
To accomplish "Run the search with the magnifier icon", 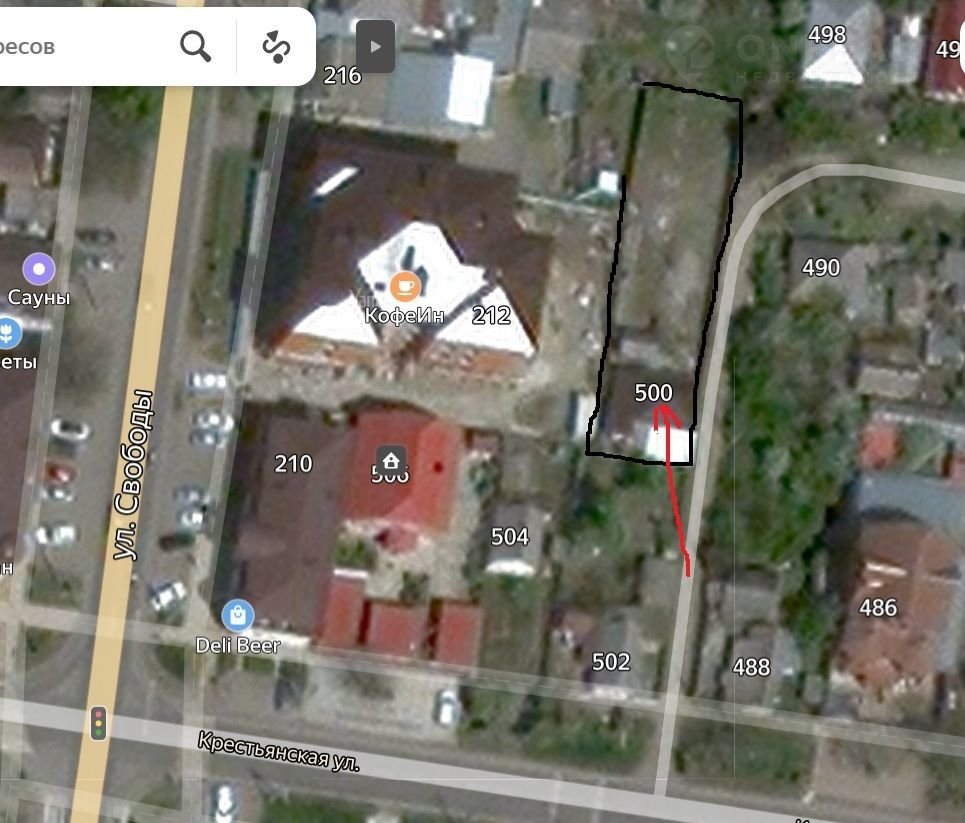I will [x=195, y=46].
